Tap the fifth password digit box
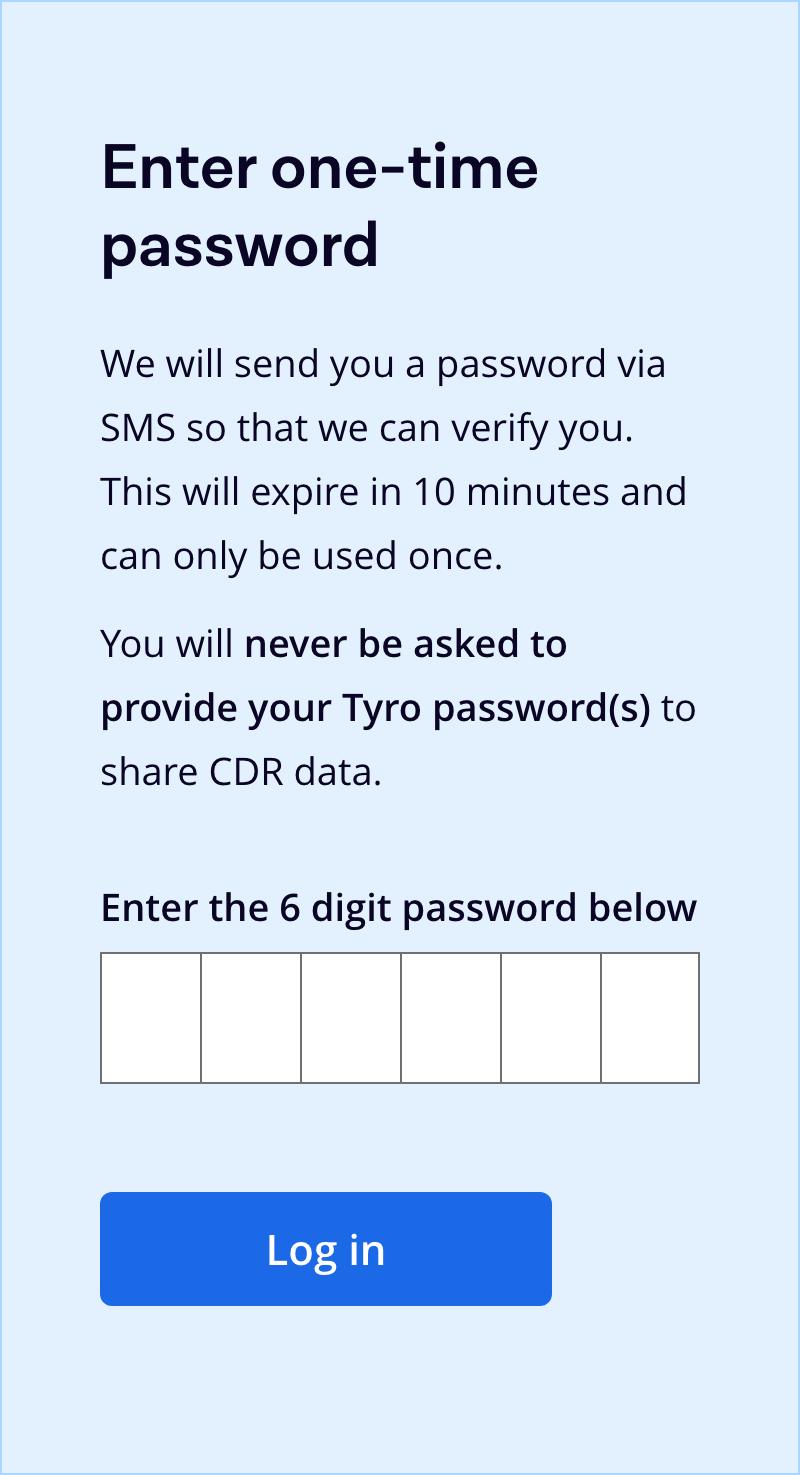This screenshot has width=800, height=1475. click(551, 1018)
